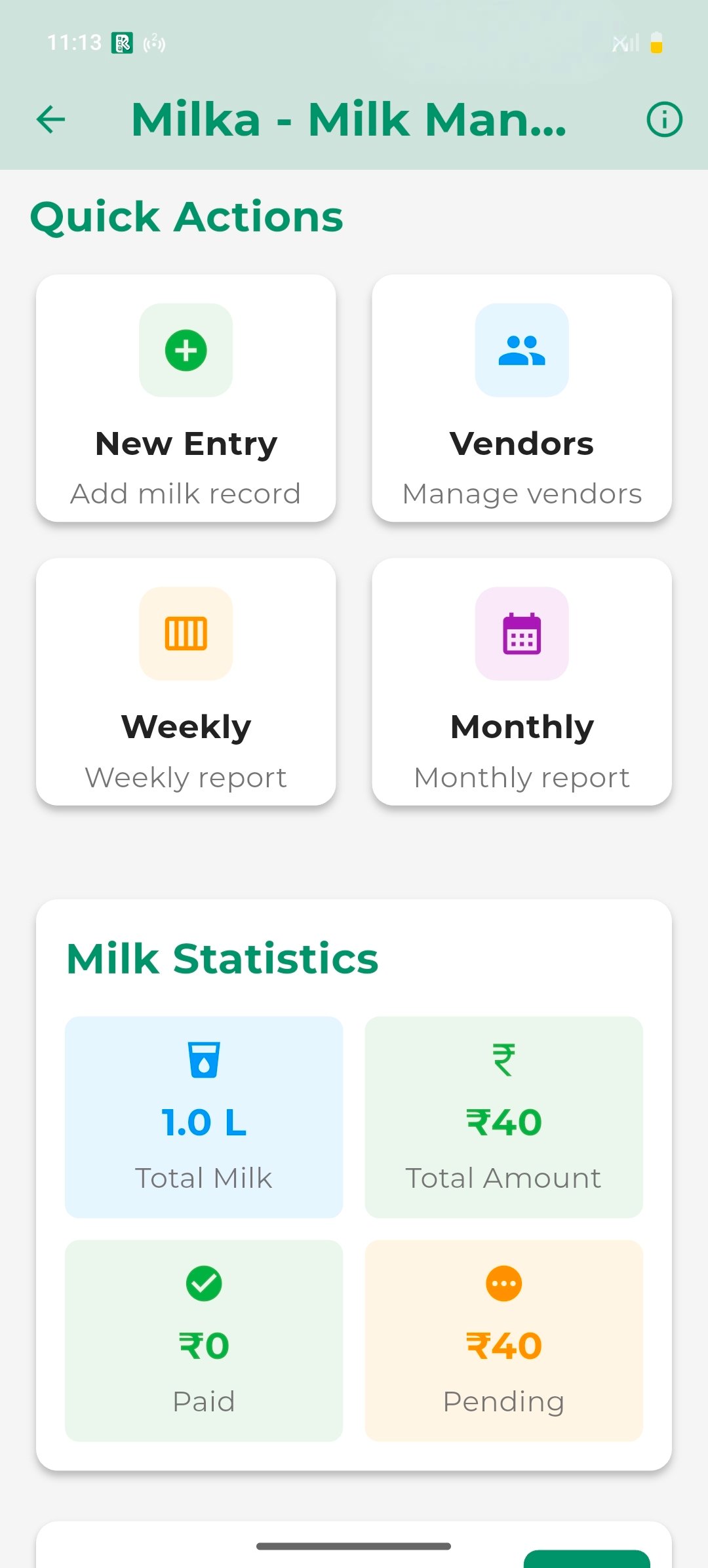Tap the Paid amount tile showing ₹0
The width and height of the screenshot is (708, 1568).
[203, 1341]
